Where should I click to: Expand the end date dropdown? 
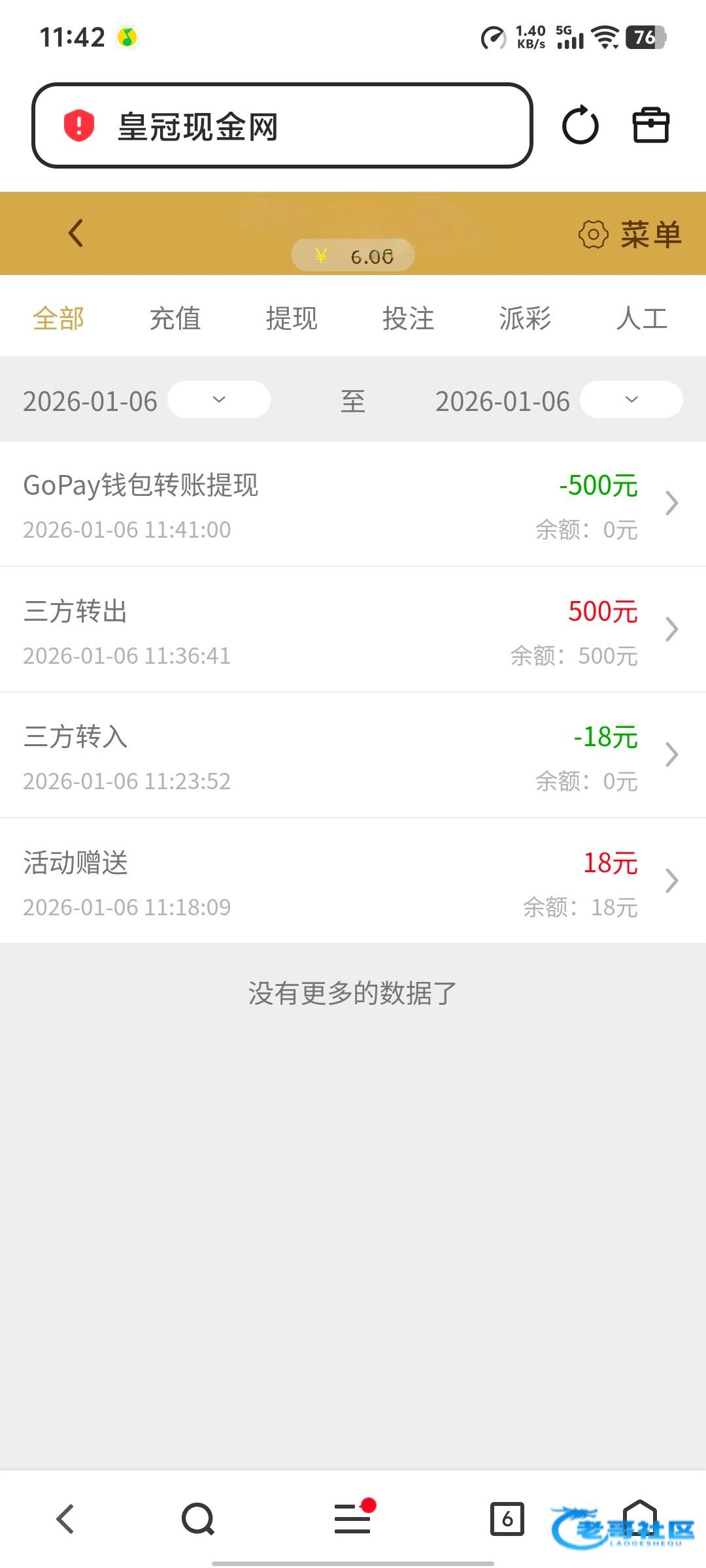[x=631, y=399]
